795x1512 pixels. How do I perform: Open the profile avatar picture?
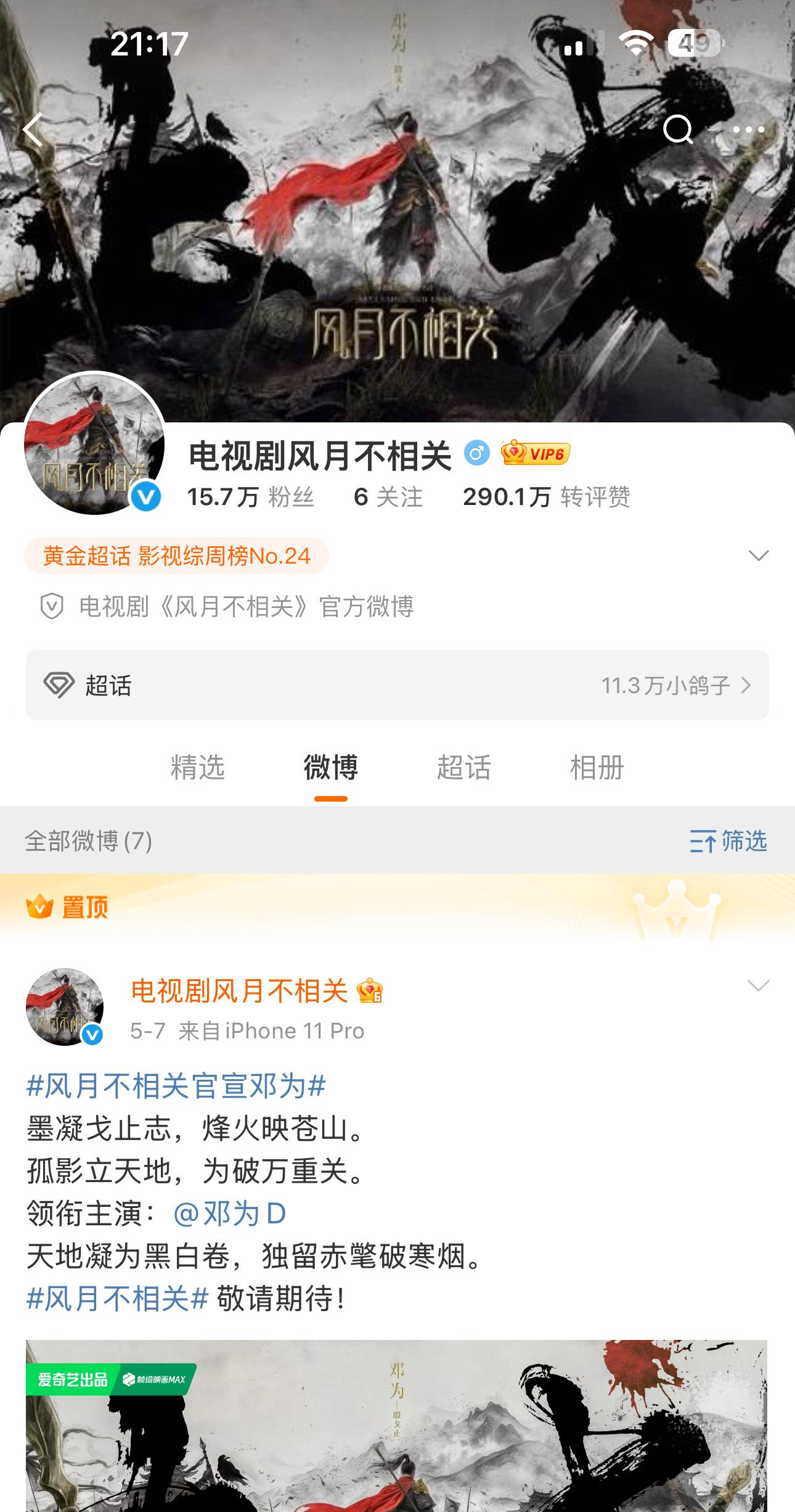click(94, 443)
